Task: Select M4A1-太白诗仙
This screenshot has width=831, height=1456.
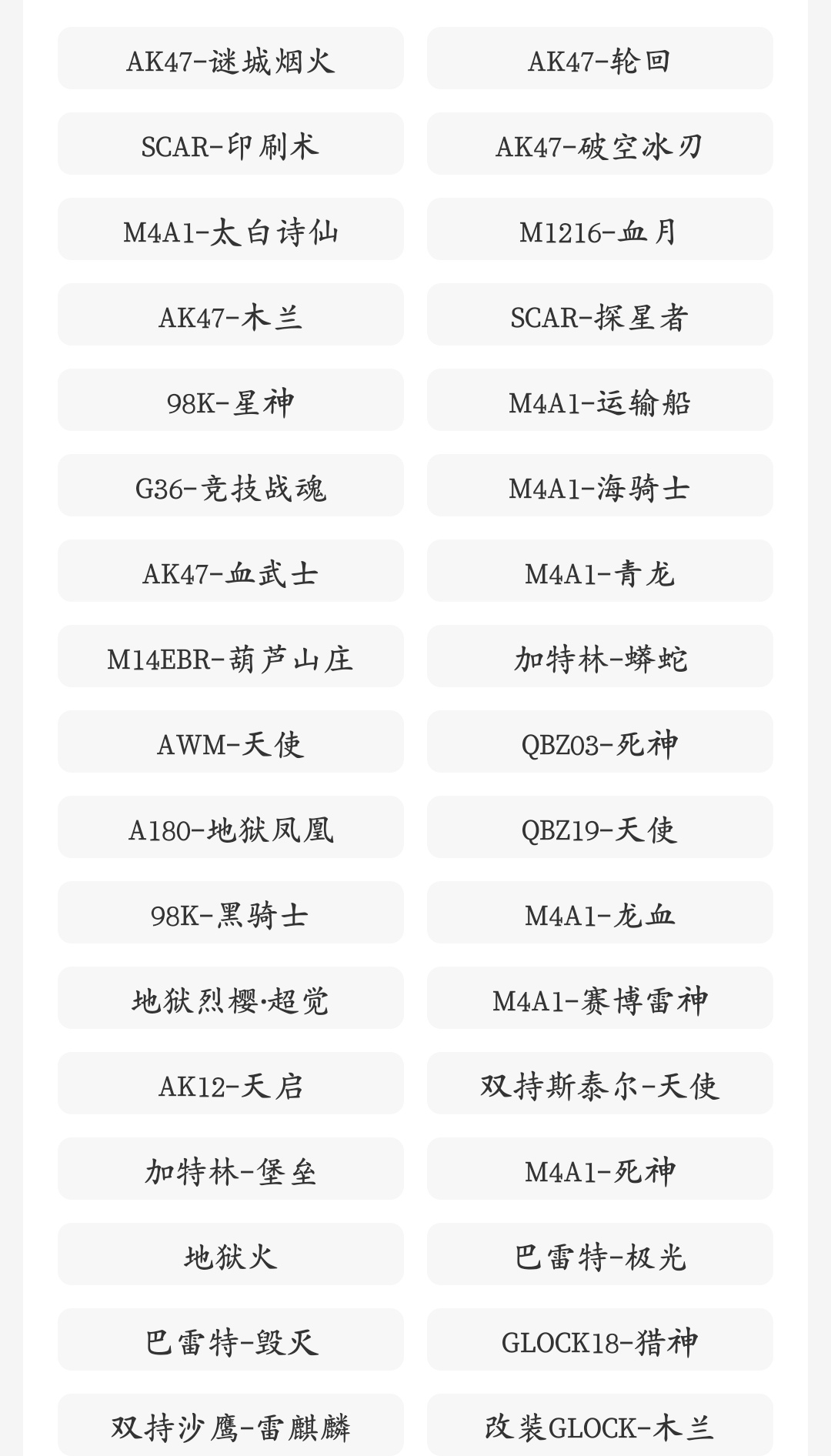Action: [230, 229]
